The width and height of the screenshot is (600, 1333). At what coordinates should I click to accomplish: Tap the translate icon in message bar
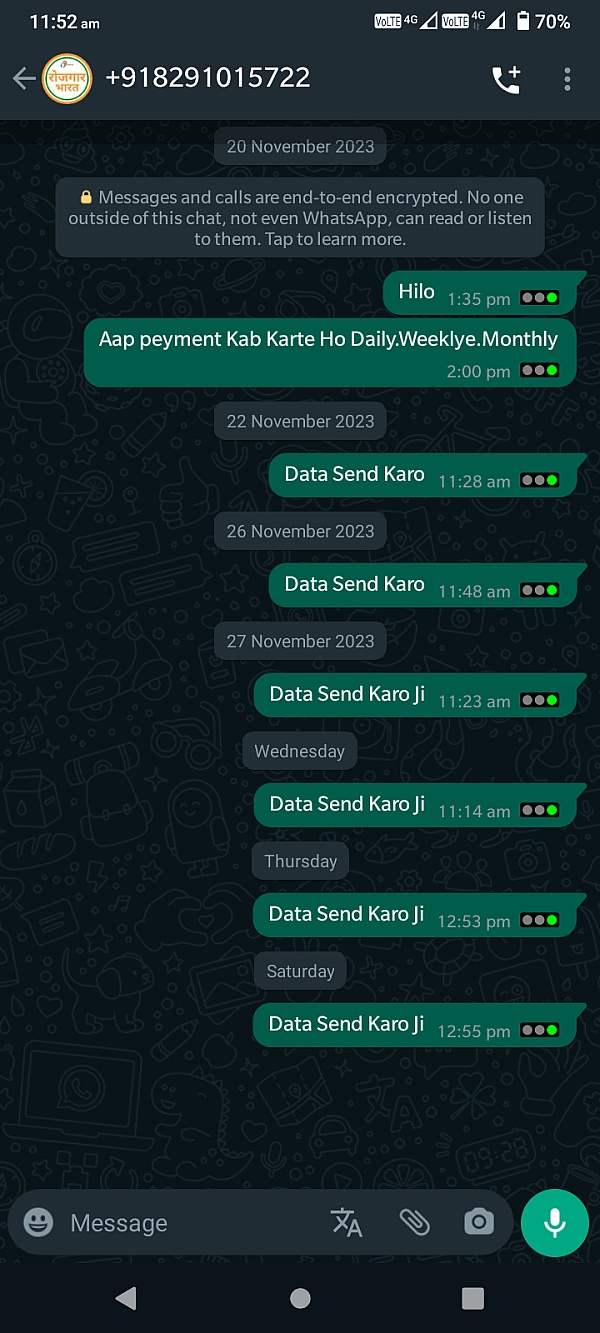tap(346, 1222)
